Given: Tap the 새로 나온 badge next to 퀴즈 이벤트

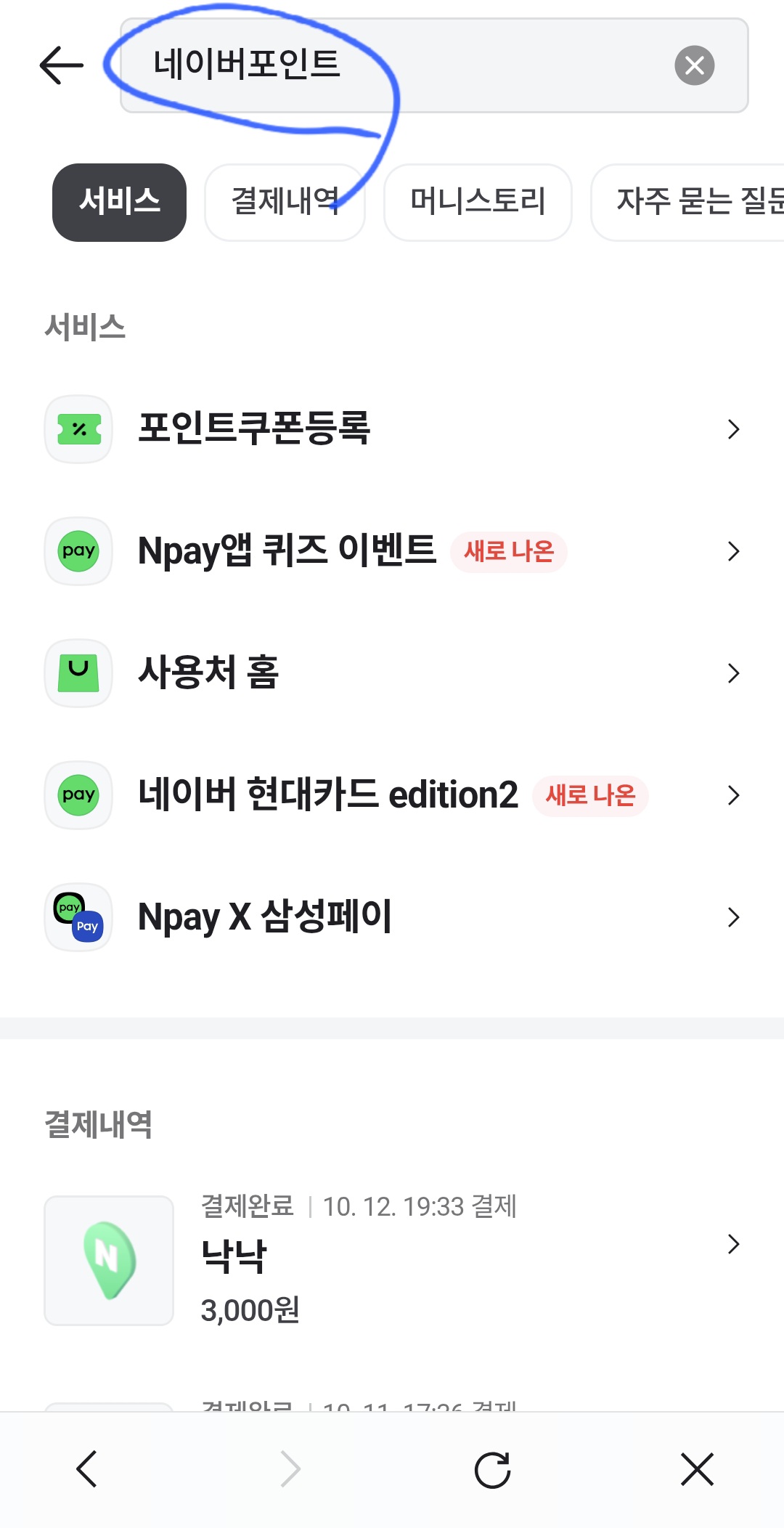Looking at the screenshot, I should point(509,551).
